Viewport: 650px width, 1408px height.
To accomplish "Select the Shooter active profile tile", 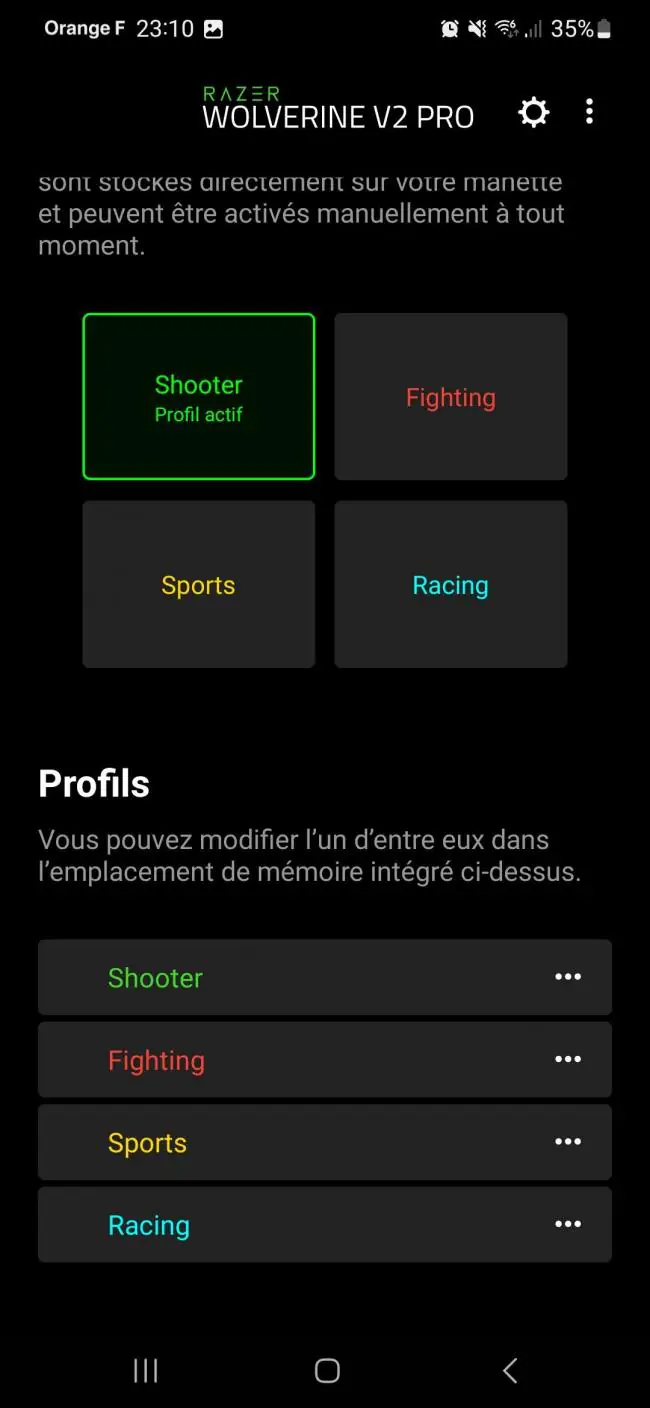I will point(198,397).
